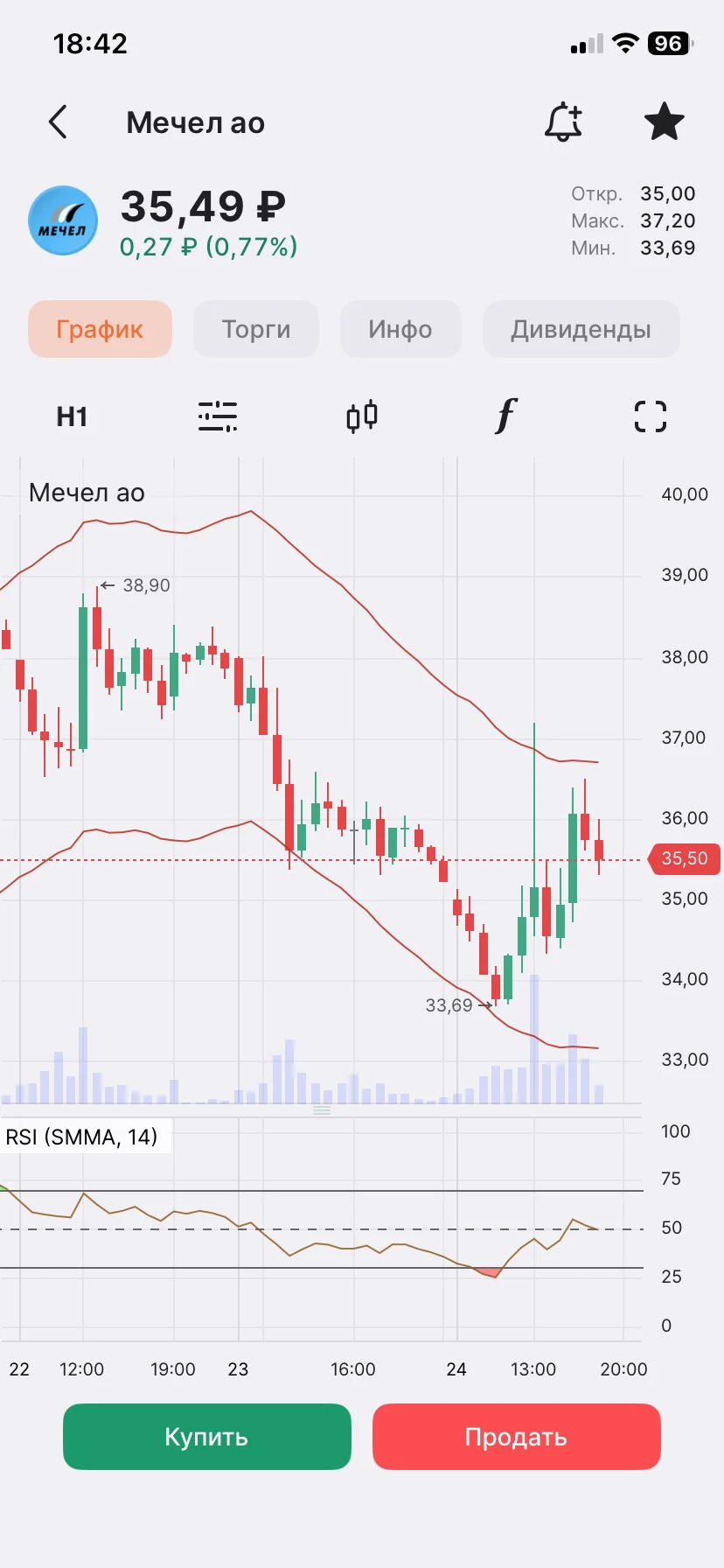724x1568 pixels.
Task: Open the chart settings sliders icon
Action: point(218,416)
